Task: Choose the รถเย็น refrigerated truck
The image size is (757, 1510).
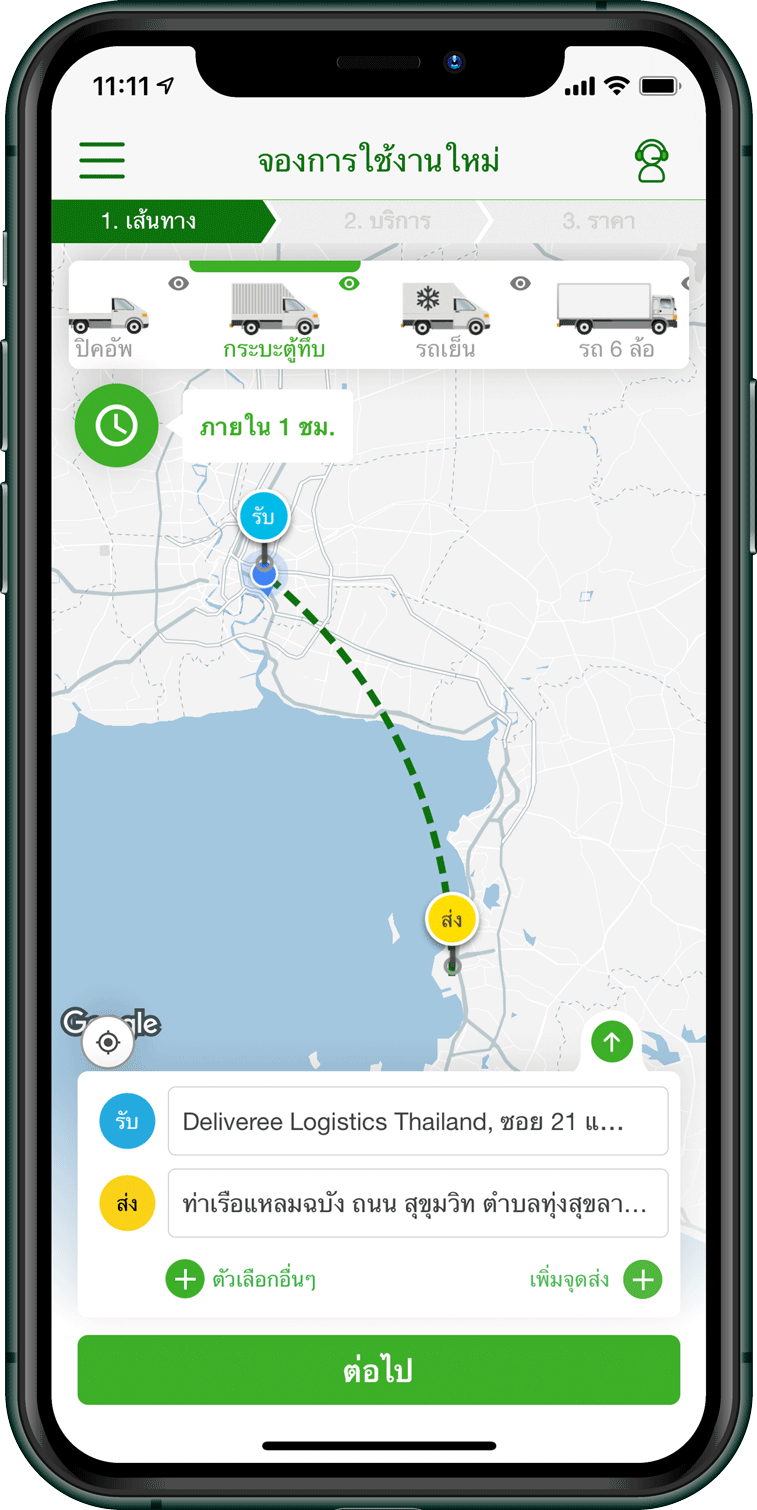Action: pos(445,320)
